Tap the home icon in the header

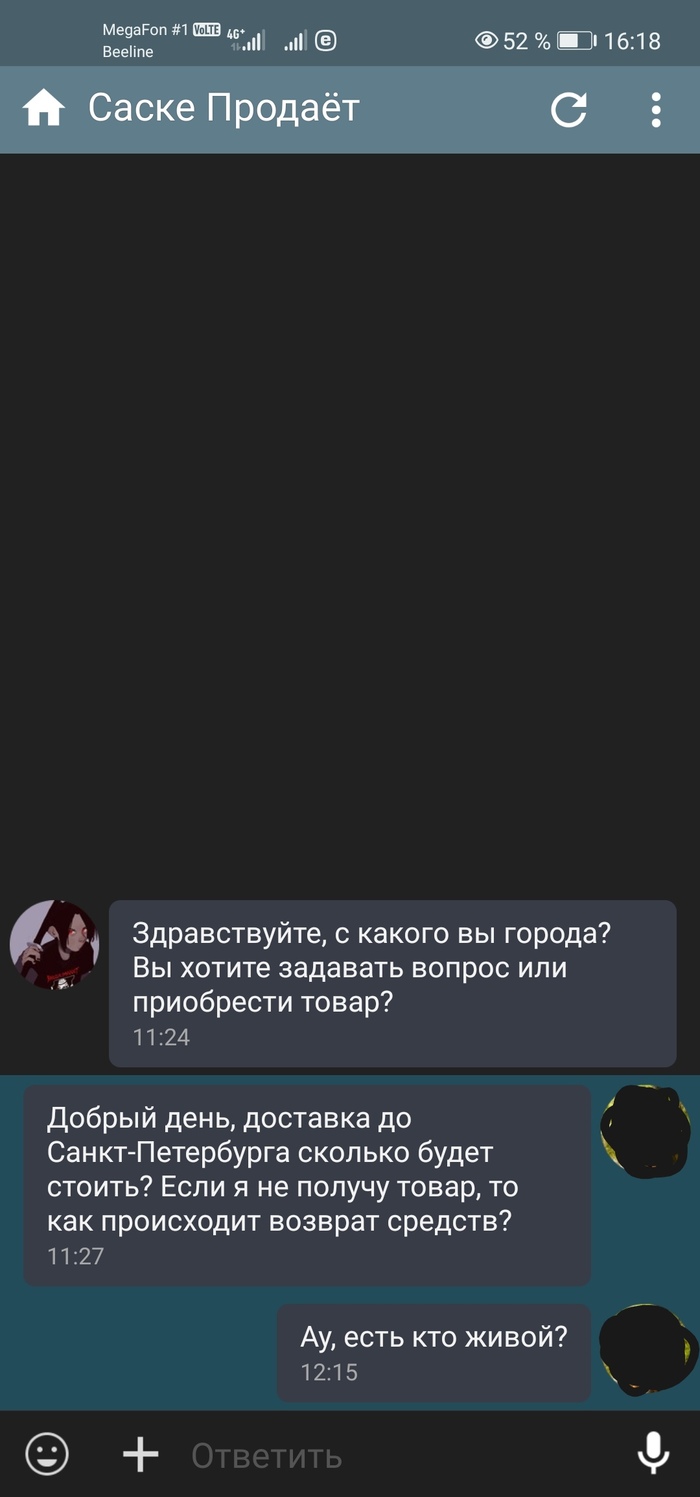[44, 109]
